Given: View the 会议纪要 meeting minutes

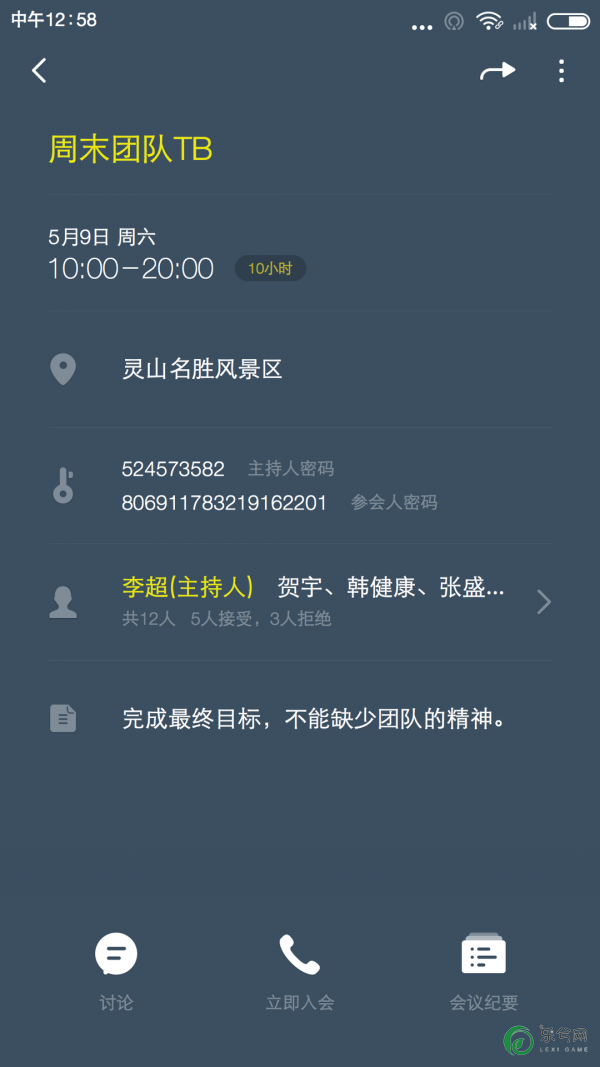Looking at the screenshot, I should tap(484, 970).
